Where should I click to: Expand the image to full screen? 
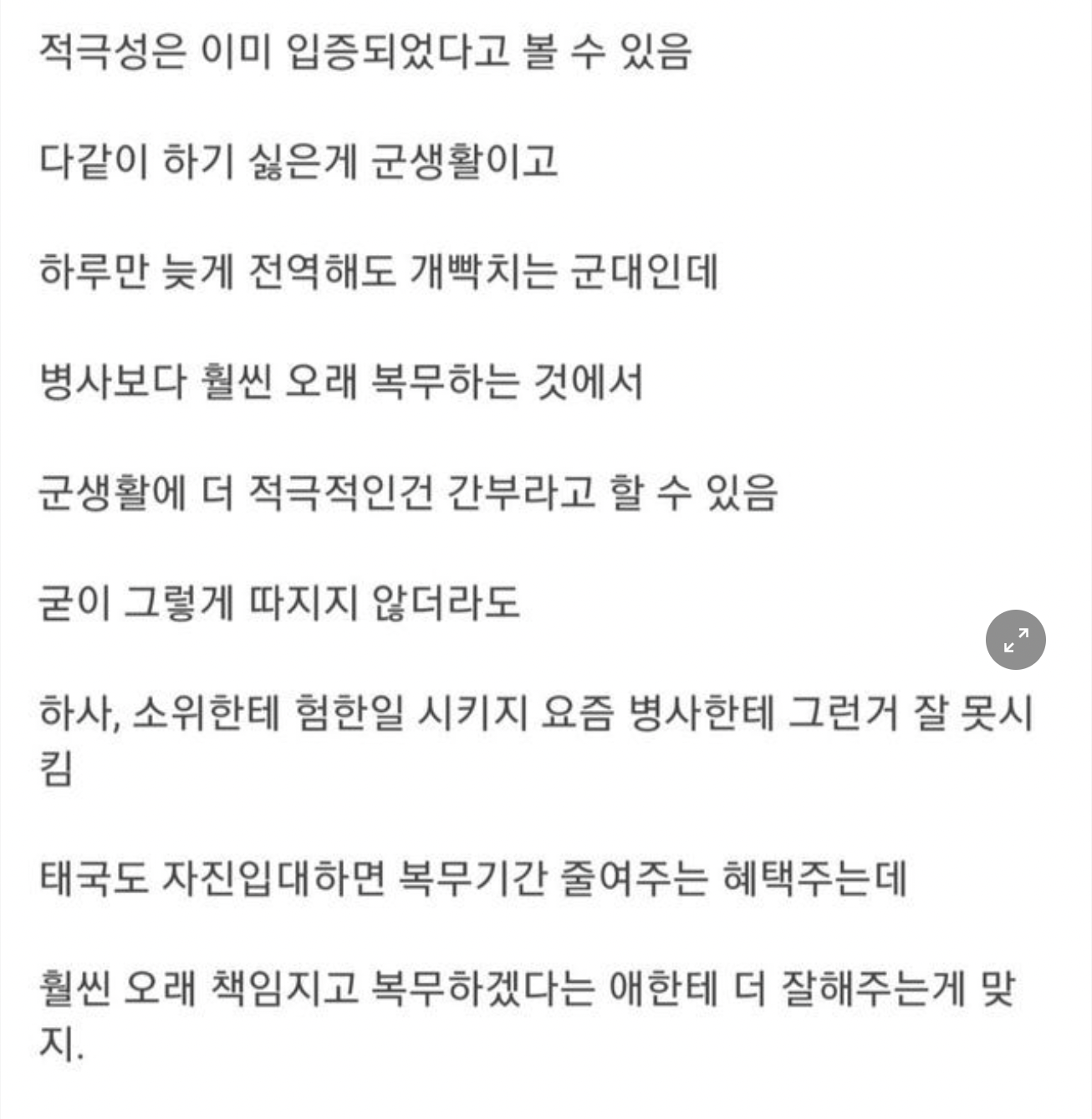click(x=1015, y=641)
